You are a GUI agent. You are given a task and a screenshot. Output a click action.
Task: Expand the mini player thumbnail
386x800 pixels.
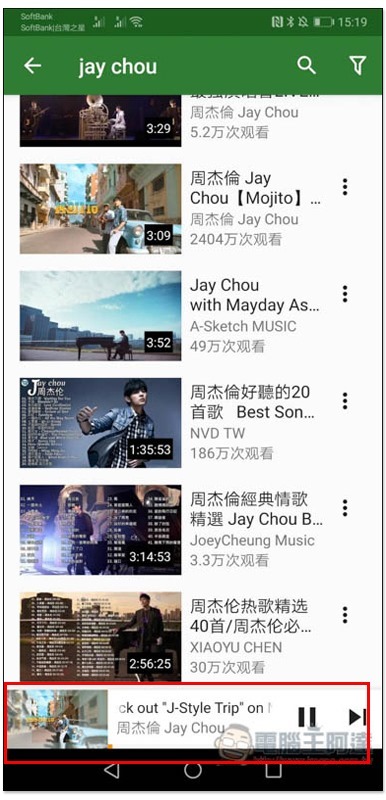[x=58, y=719]
